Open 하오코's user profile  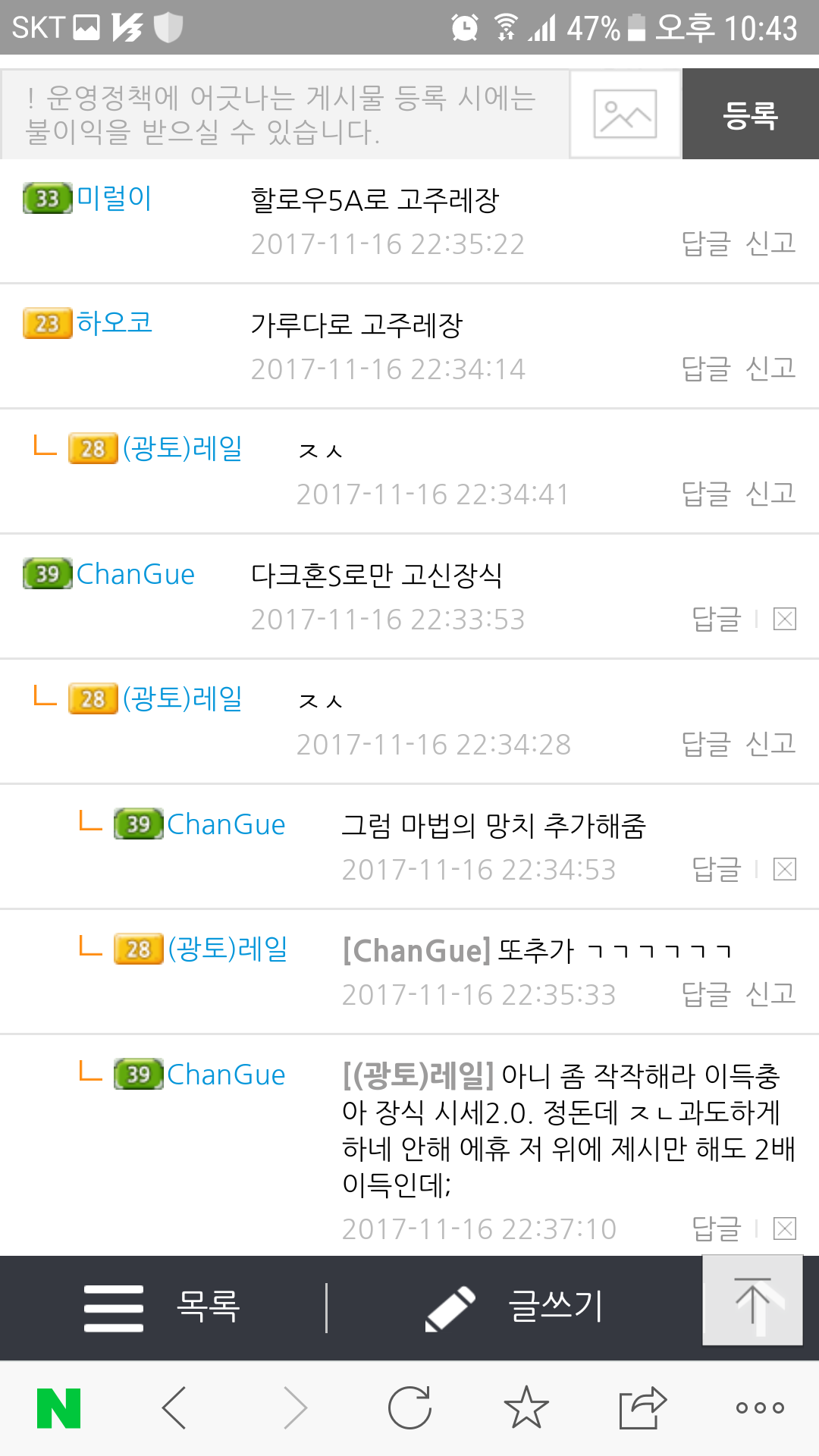pos(114,323)
